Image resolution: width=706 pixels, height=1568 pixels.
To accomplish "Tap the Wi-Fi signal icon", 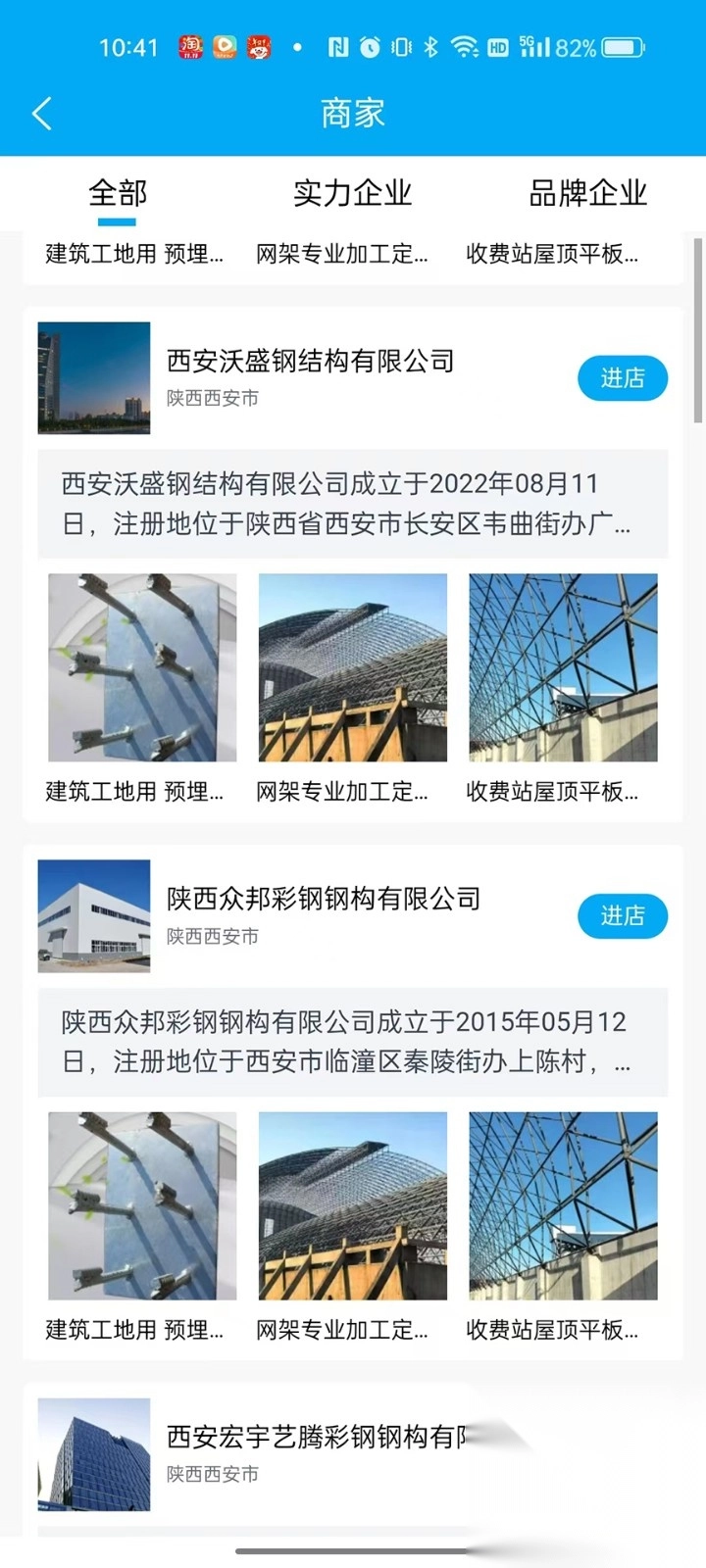I will (x=461, y=44).
